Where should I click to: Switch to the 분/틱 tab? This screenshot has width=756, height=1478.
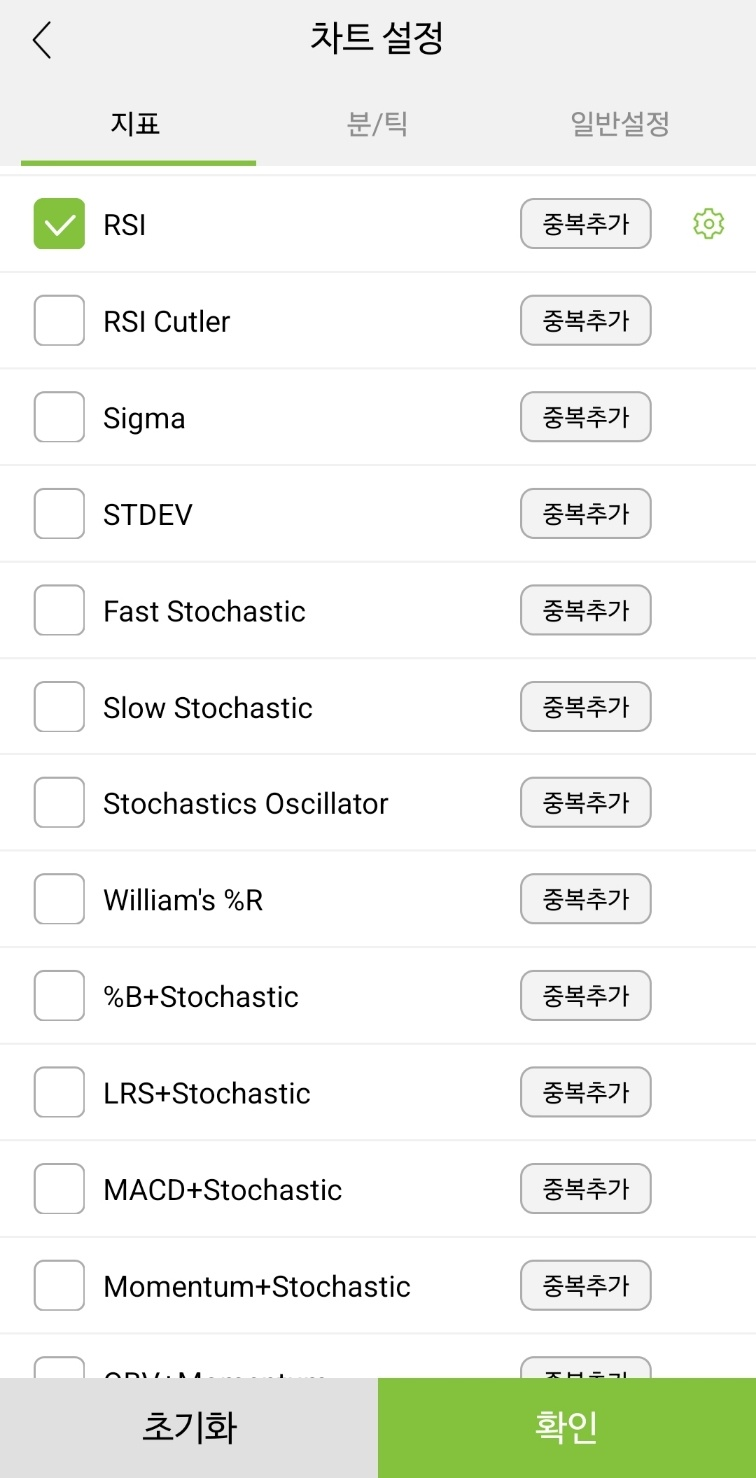[377, 124]
